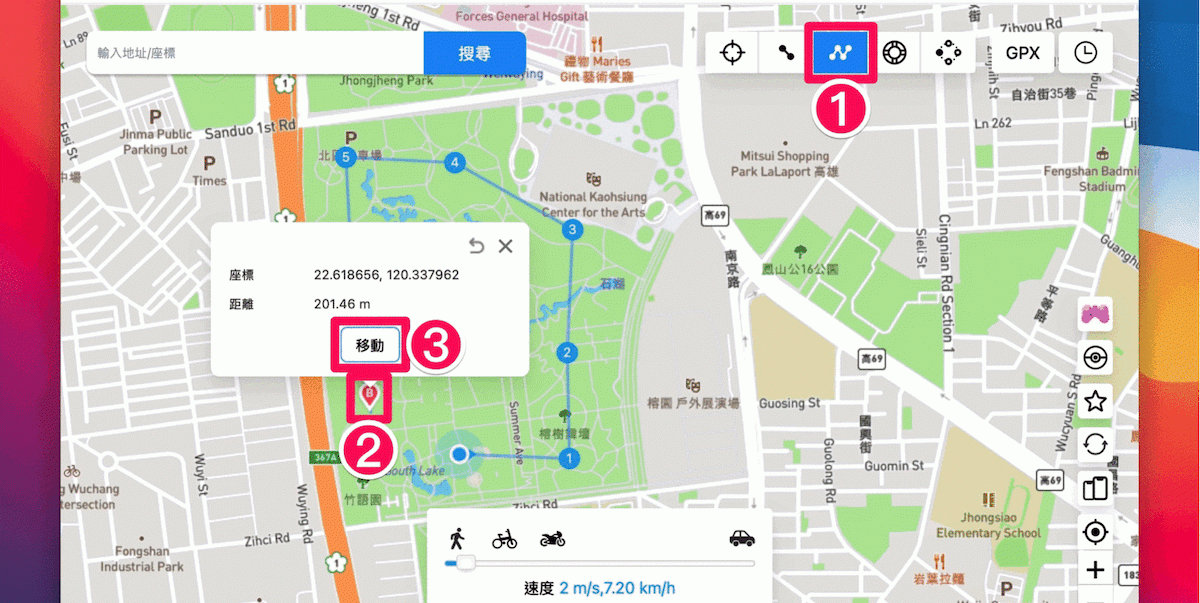Close the coordinate popup
This screenshot has width=1200, height=603.
[x=506, y=246]
